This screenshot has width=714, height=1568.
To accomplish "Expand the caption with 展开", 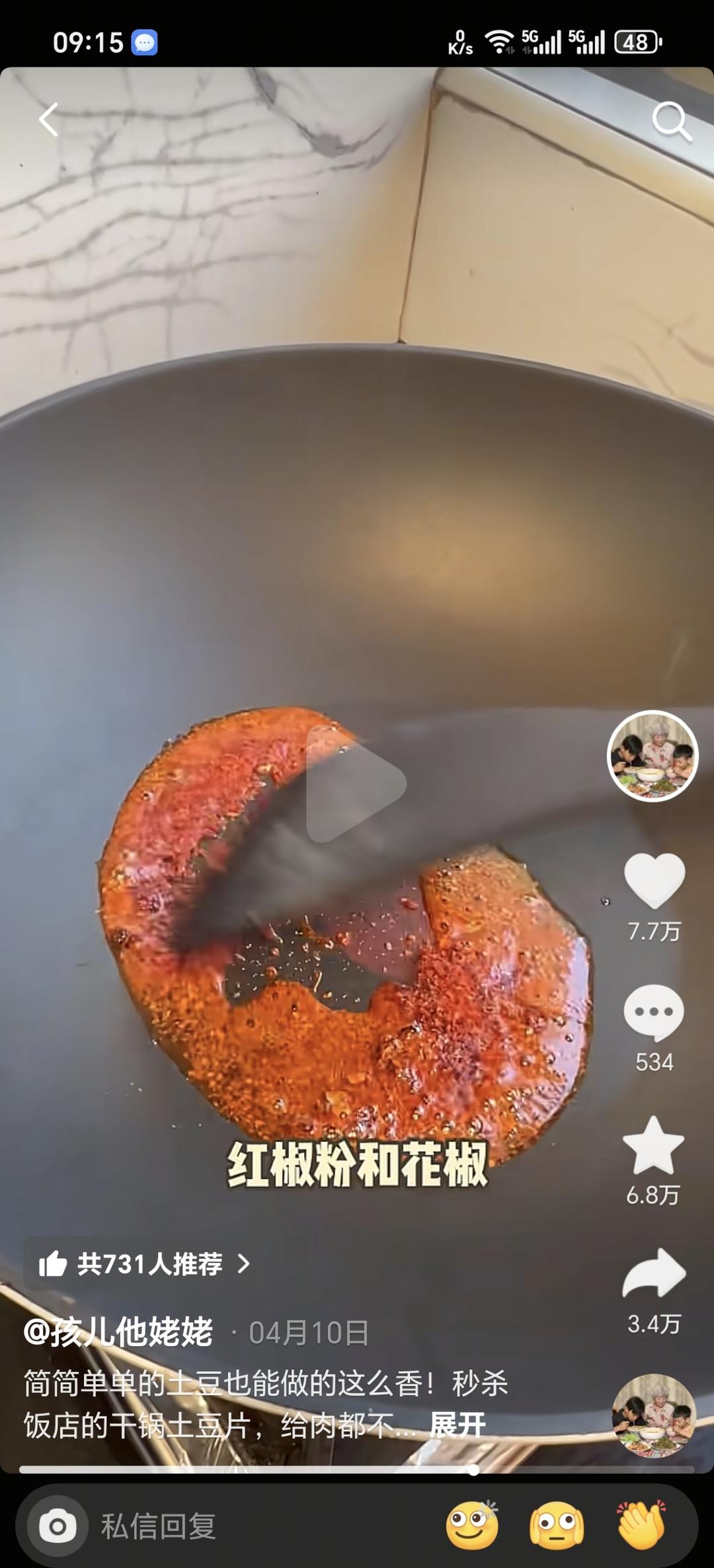I will [457, 1425].
